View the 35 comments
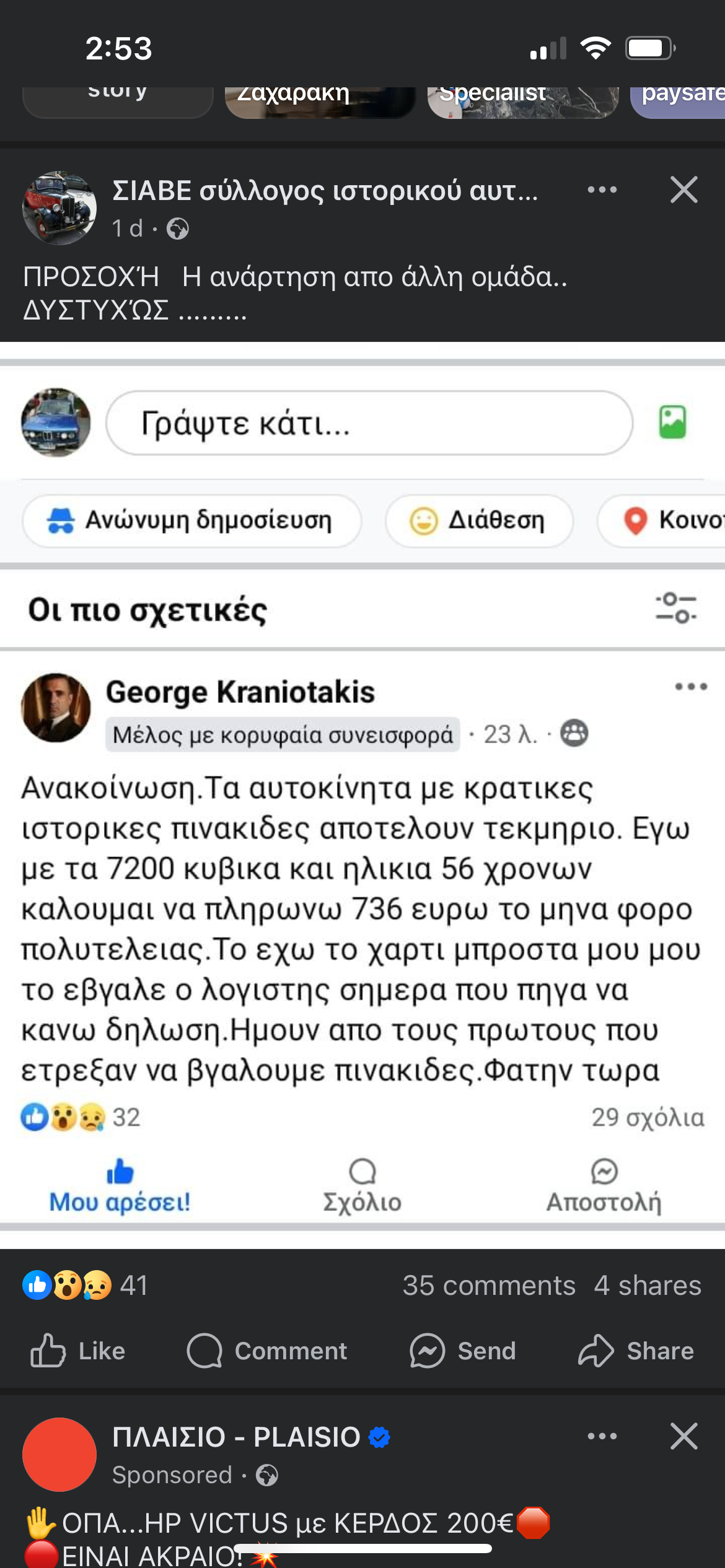This screenshot has height=1568, width=725. pos(489,1286)
